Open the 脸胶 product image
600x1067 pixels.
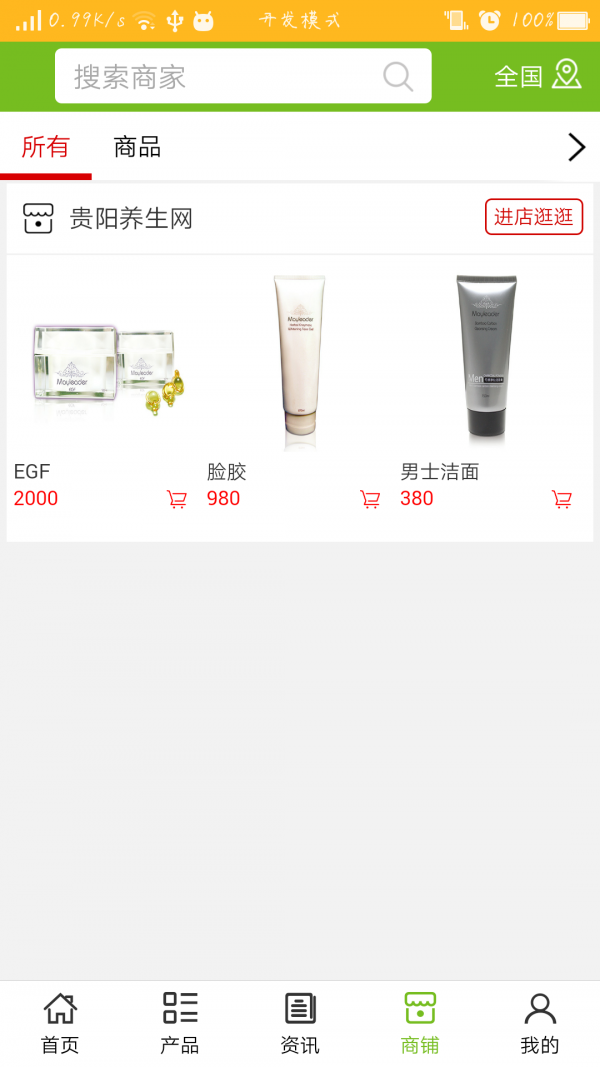click(298, 360)
